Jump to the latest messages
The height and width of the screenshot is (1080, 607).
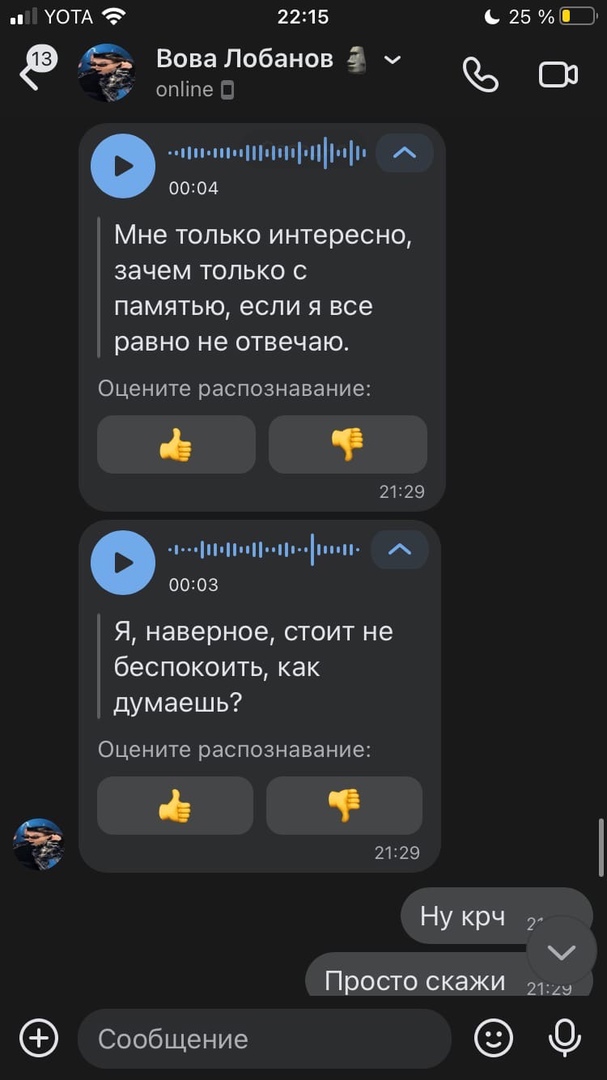pyautogui.click(x=561, y=952)
